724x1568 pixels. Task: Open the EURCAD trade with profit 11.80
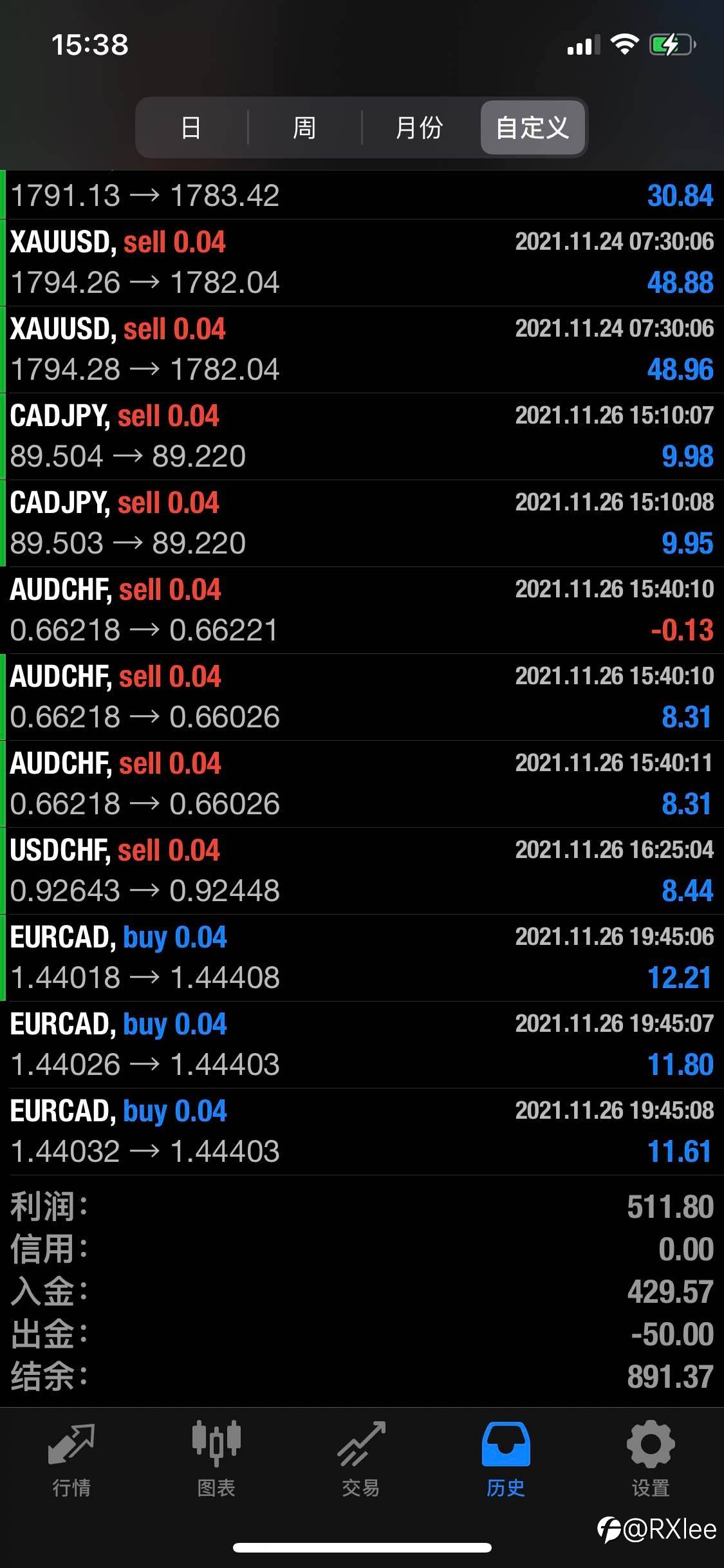click(362, 1045)
